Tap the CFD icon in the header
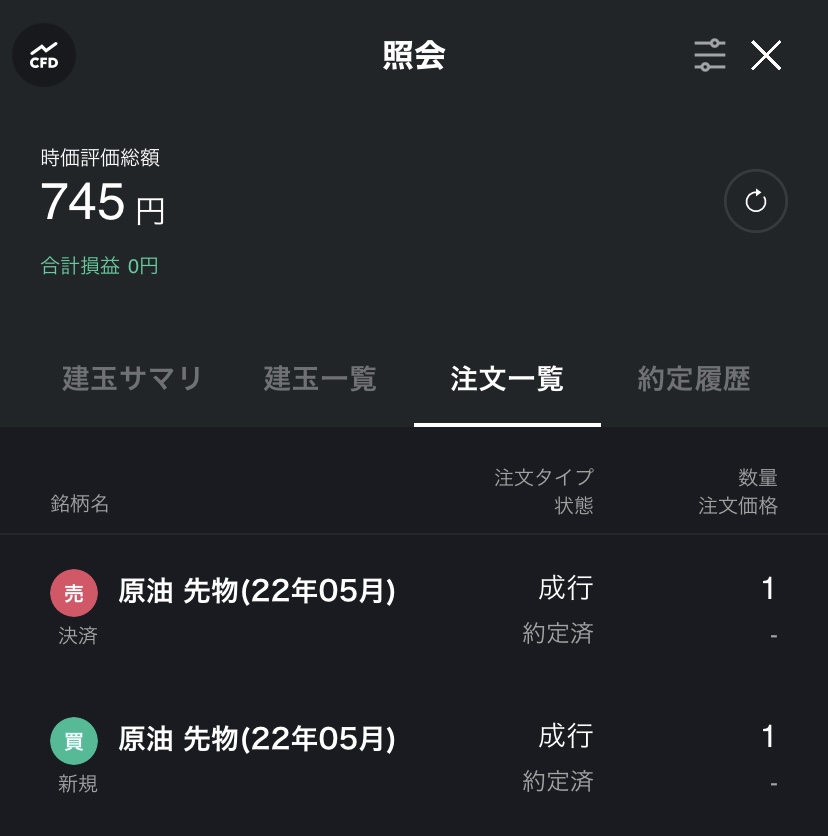Viewport: 828px width, 836px height. [44, 55]
